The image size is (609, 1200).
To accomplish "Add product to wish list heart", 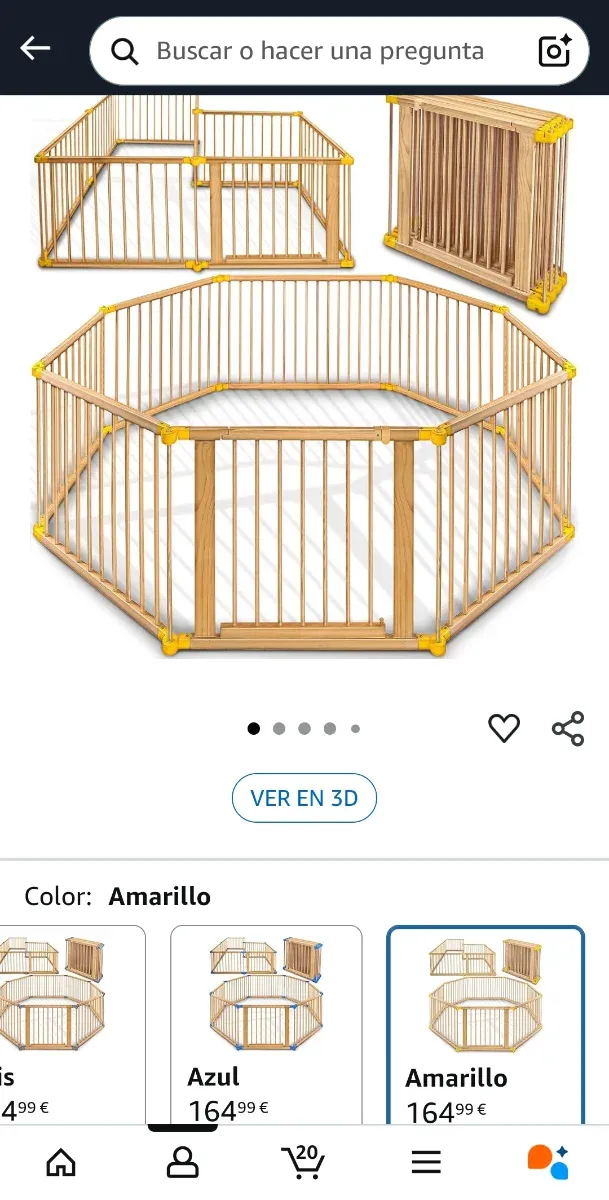I will pos(504,729).
